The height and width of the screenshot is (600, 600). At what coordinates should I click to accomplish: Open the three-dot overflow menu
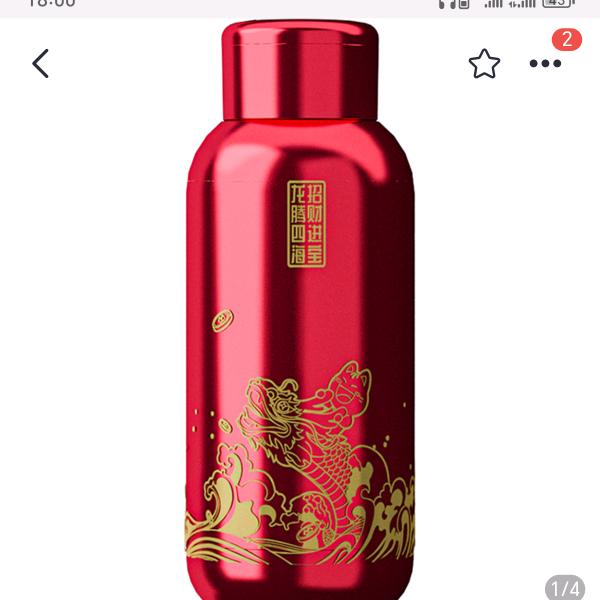545,64
